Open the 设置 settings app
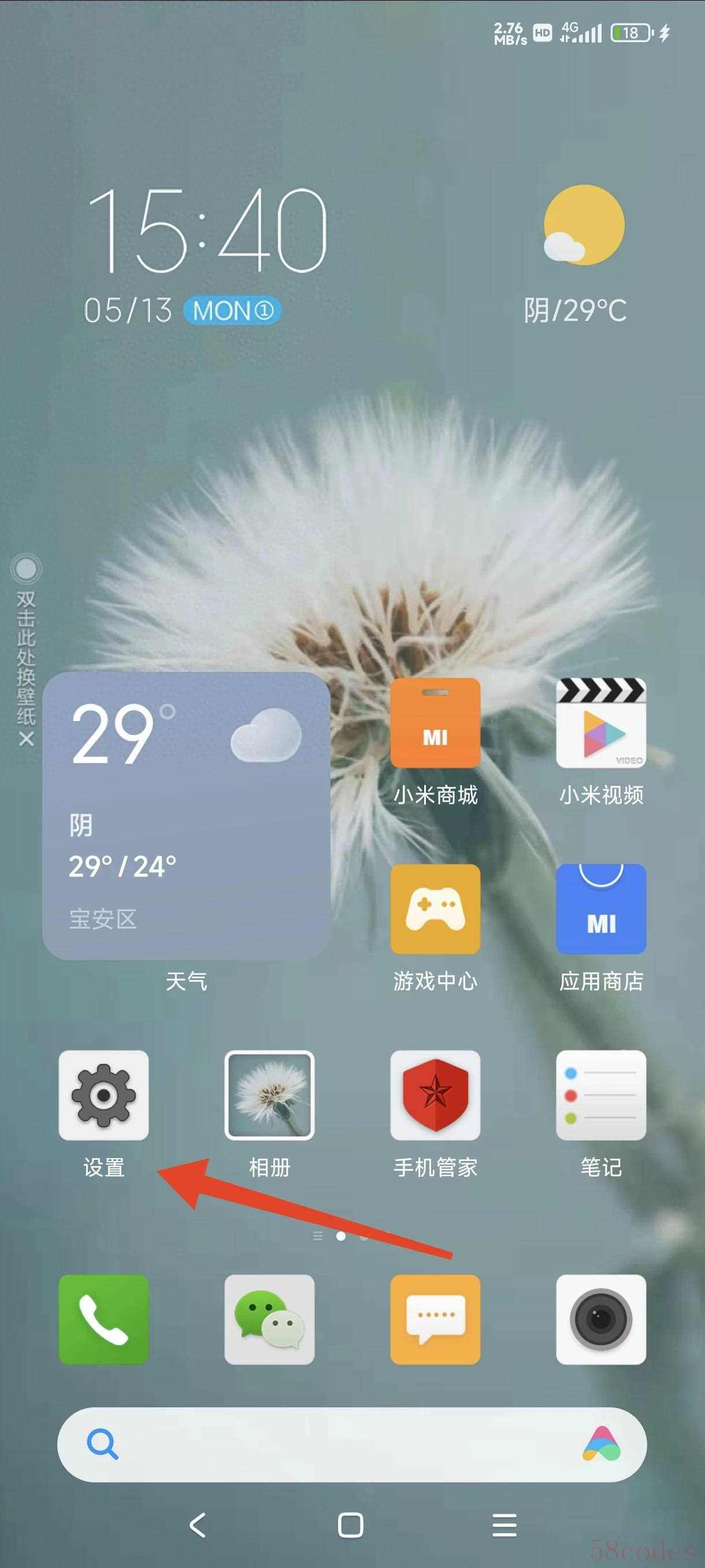The image size is (705, 1568). click(103, 1094)
